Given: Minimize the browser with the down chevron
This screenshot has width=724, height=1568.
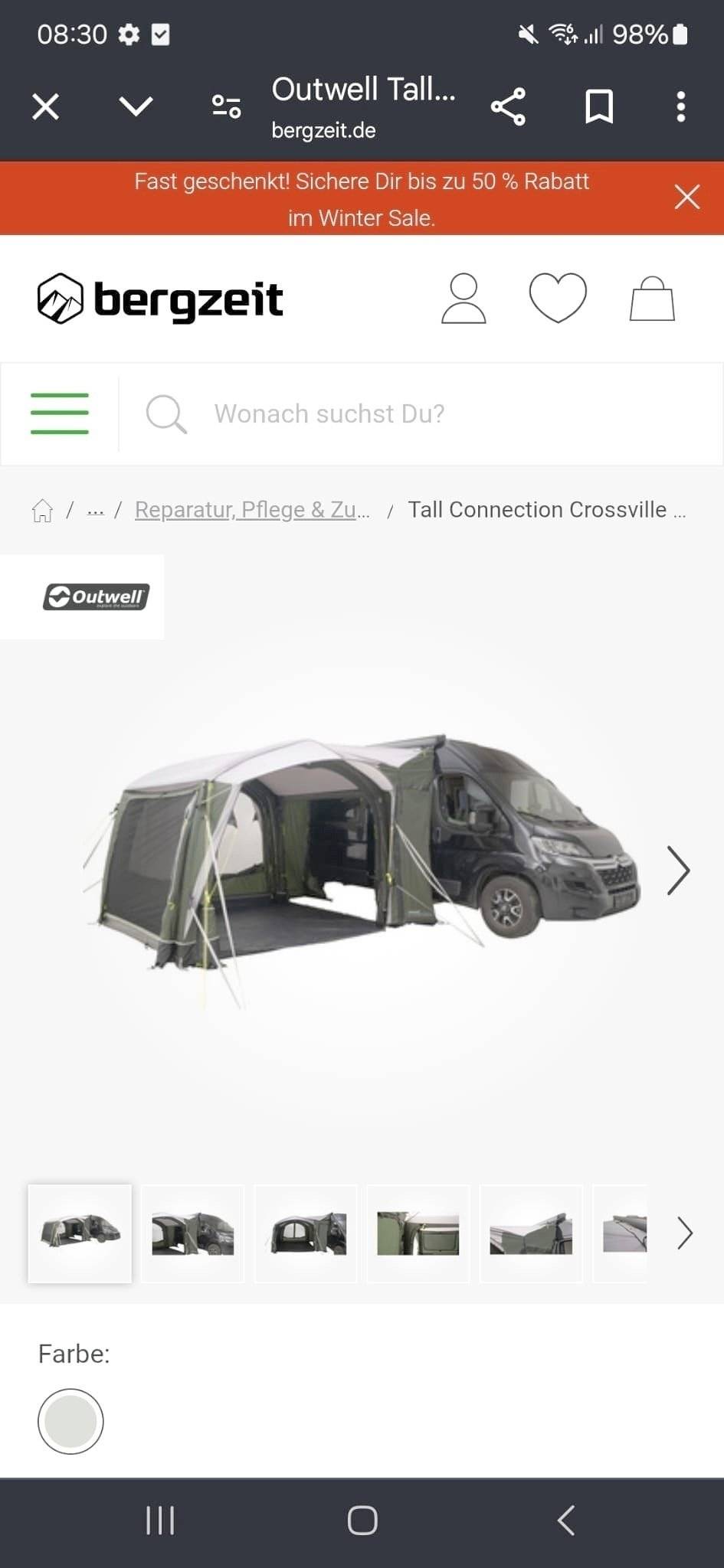Looking at the screenshot, I should (136, 106).
